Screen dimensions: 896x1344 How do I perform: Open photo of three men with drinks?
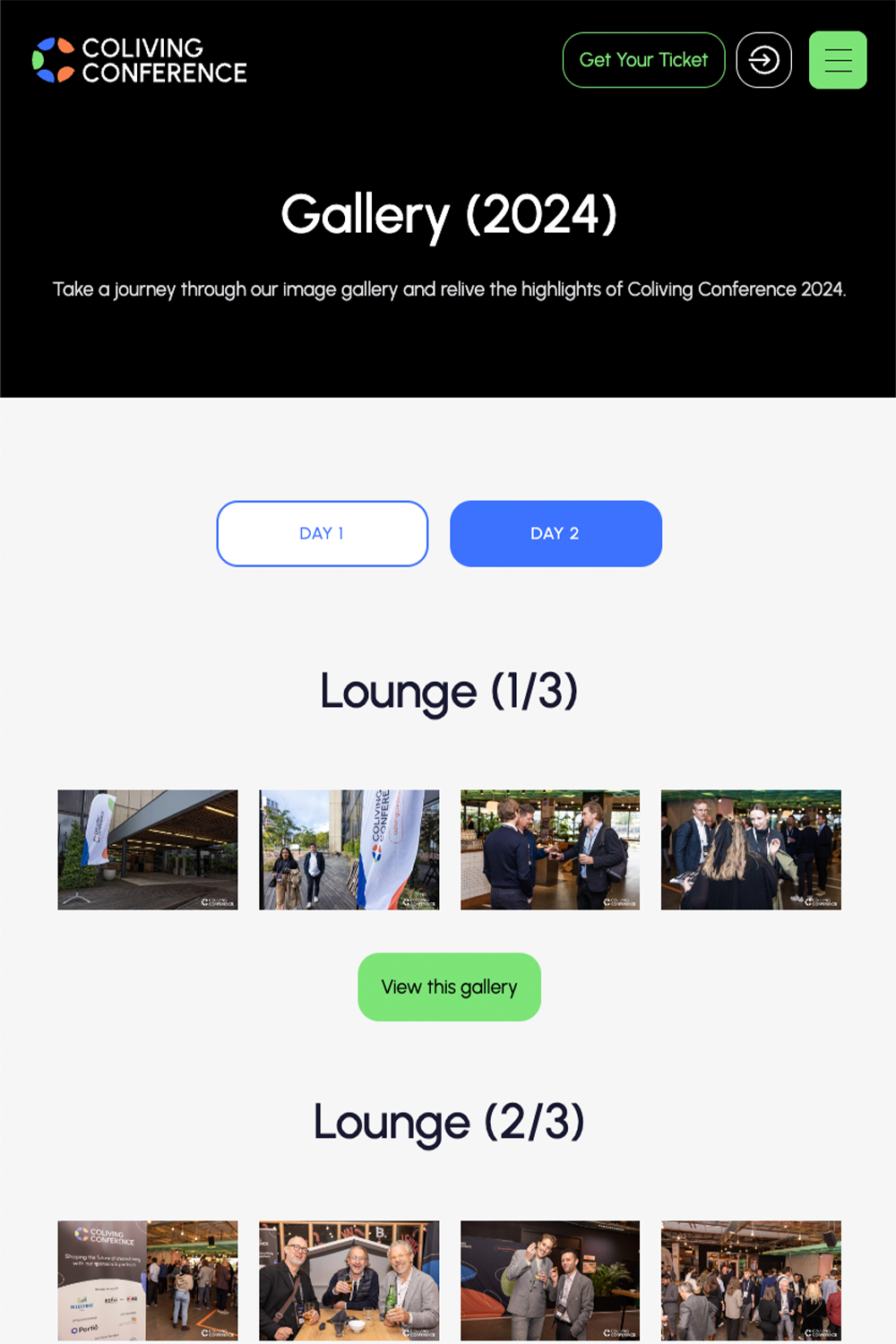pos(349,1279)
